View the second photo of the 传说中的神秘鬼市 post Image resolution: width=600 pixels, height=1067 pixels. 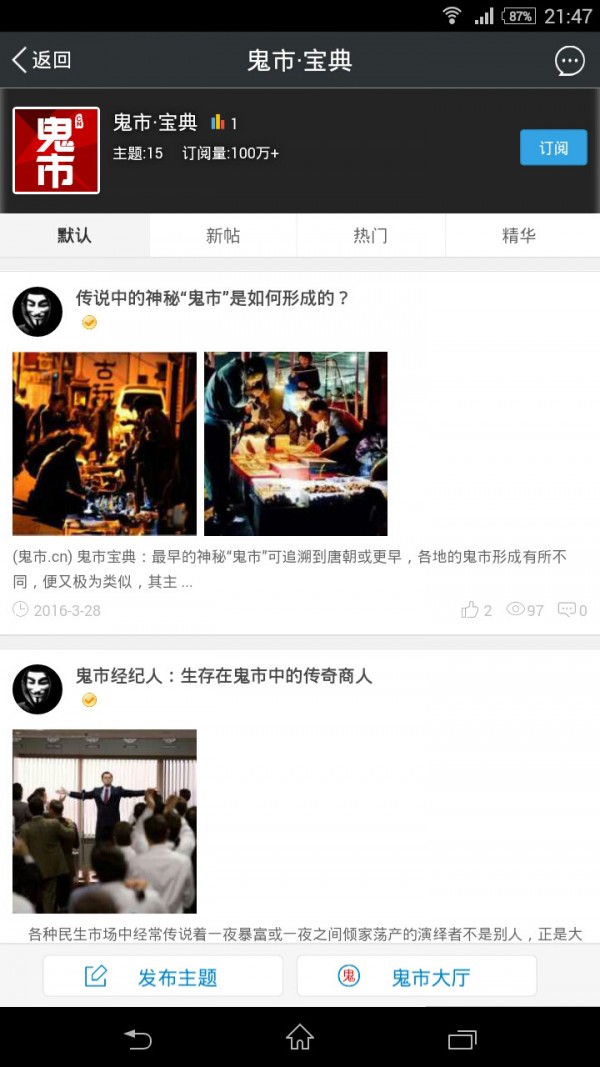(x=295, y=443)
